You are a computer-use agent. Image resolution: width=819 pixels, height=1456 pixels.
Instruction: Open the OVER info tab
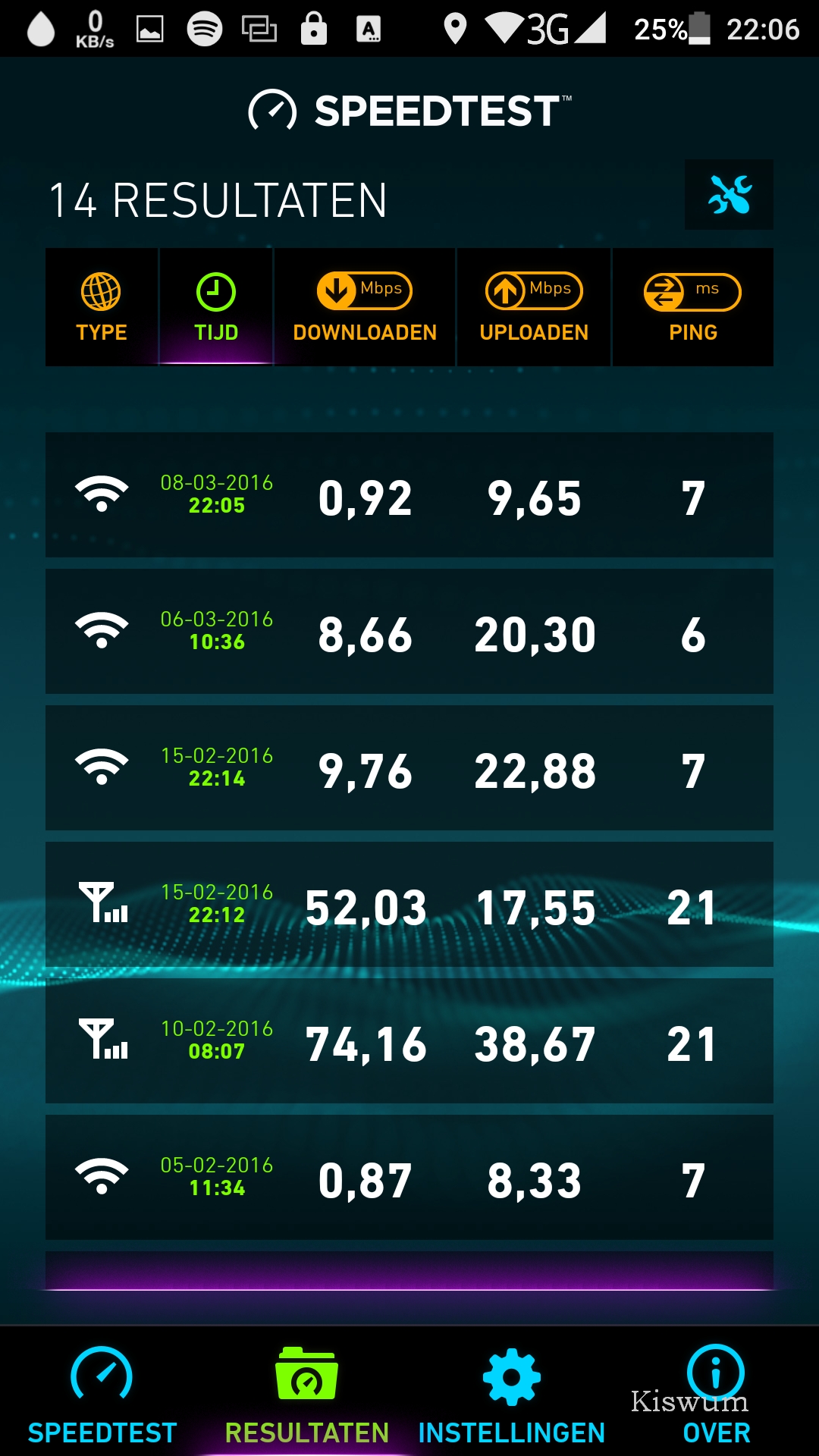(717, 1394)
